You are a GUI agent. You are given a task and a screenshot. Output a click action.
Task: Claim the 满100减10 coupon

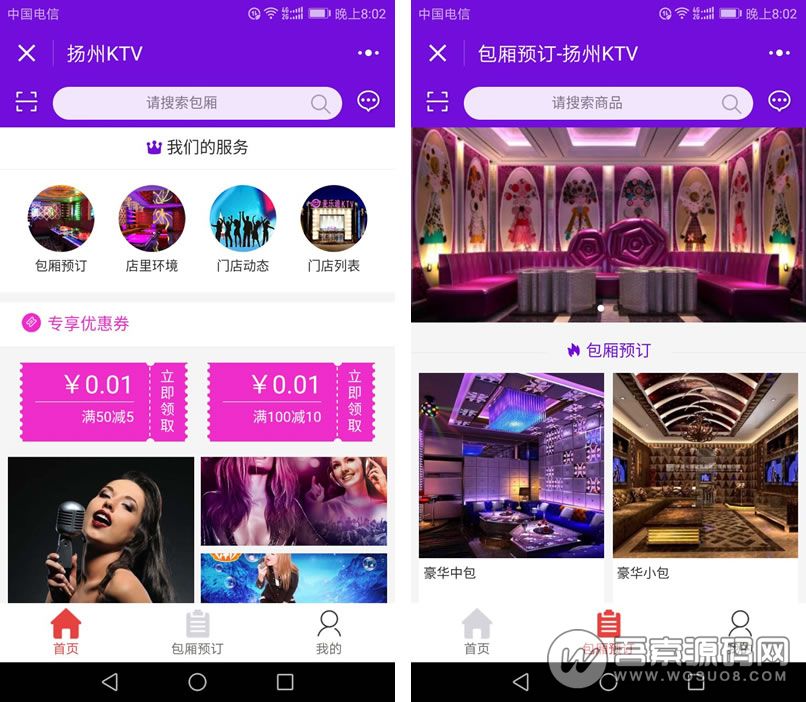click(x=354, y=401)
